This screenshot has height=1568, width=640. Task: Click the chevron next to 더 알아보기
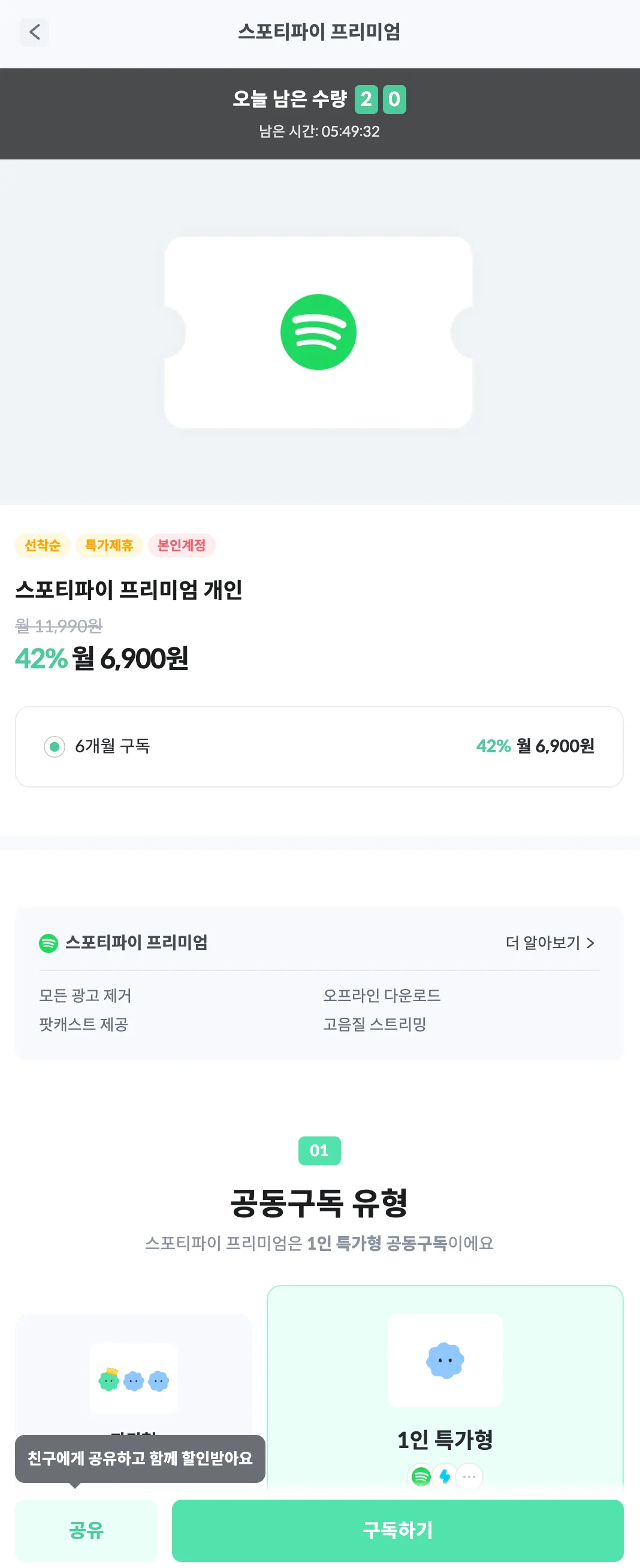pos(590,943)
